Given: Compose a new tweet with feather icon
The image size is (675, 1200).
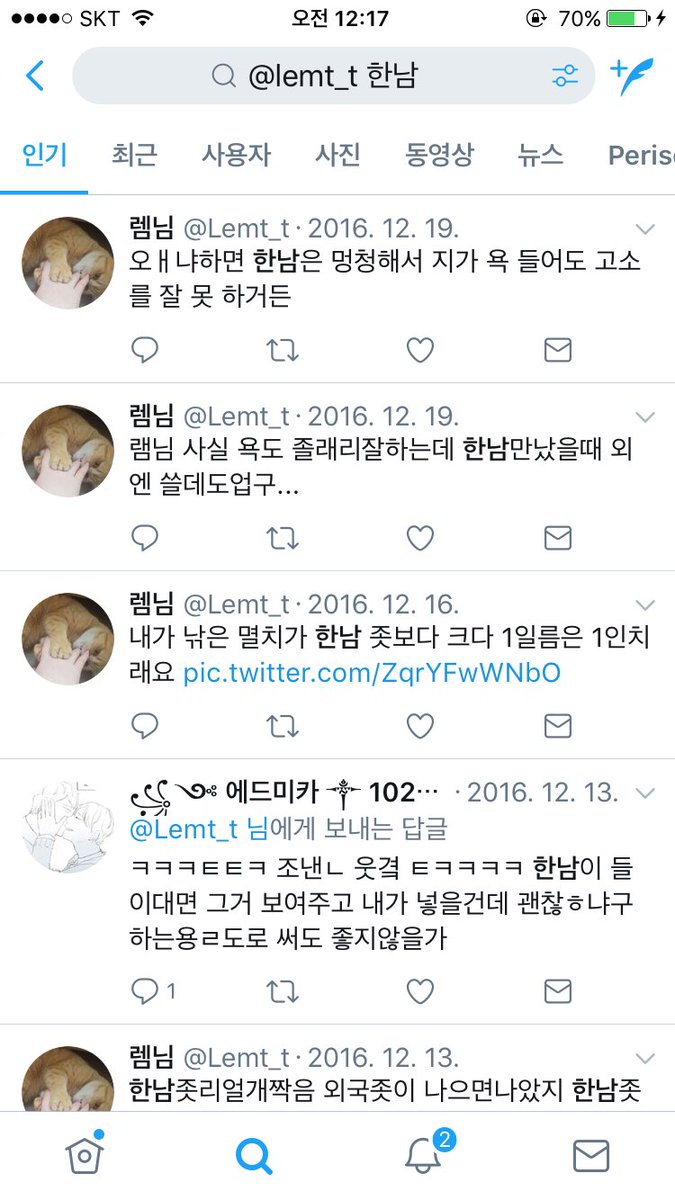Looking at the screenshot, I should [x=632, y=76].
